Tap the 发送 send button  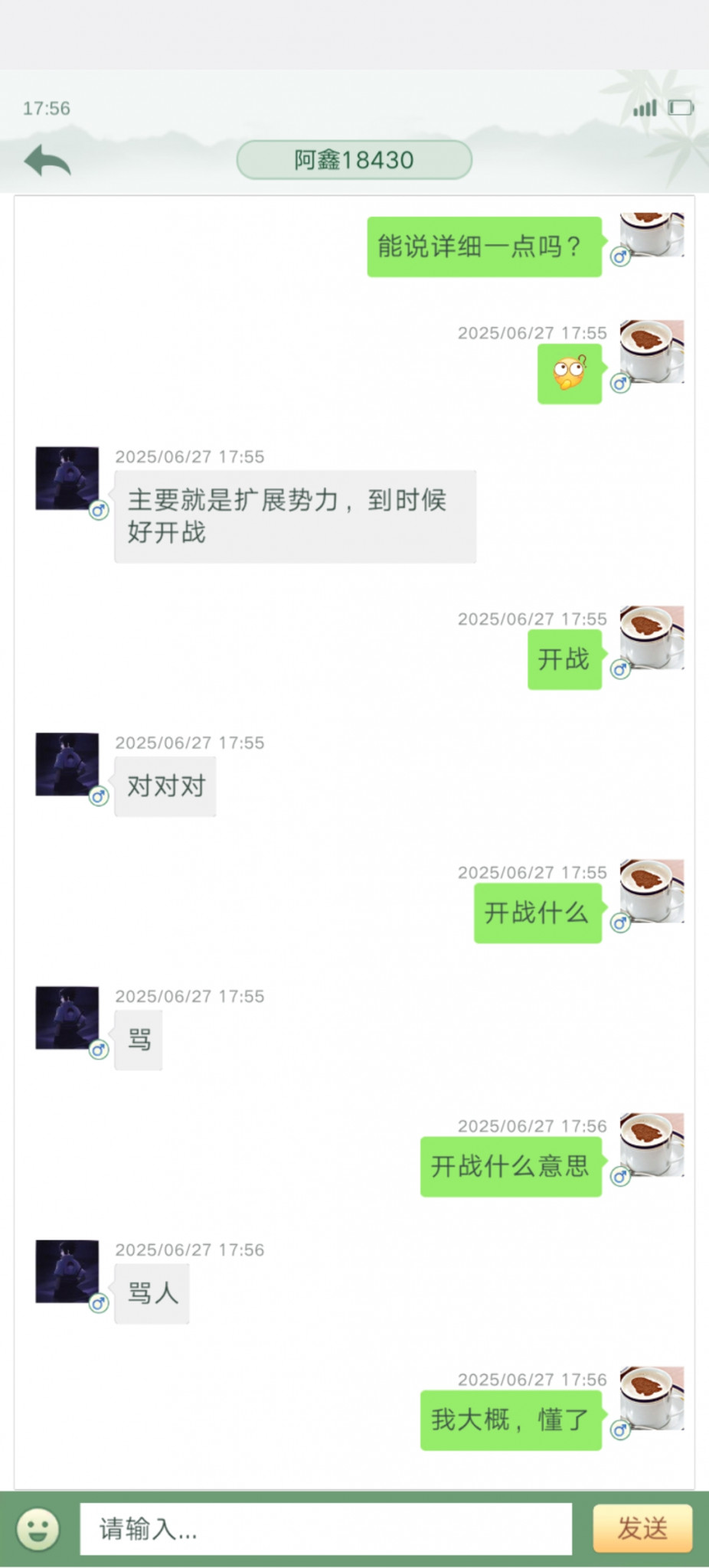642,1528
